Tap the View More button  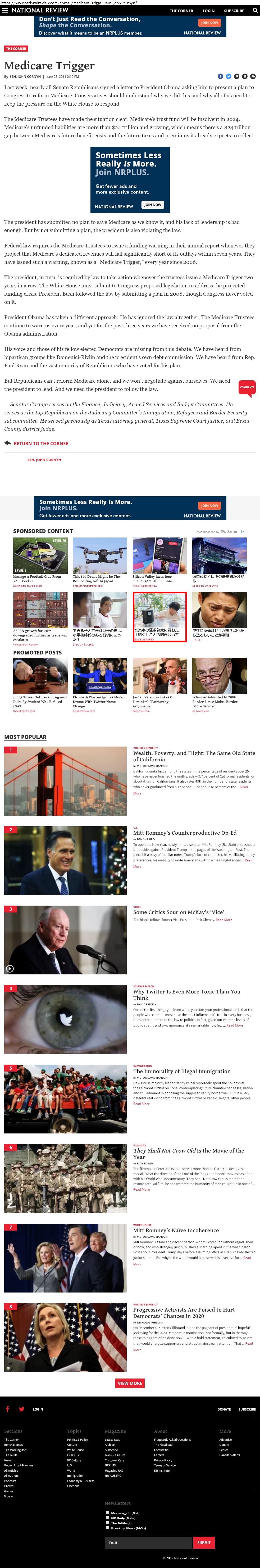[x=130, y=1383]
